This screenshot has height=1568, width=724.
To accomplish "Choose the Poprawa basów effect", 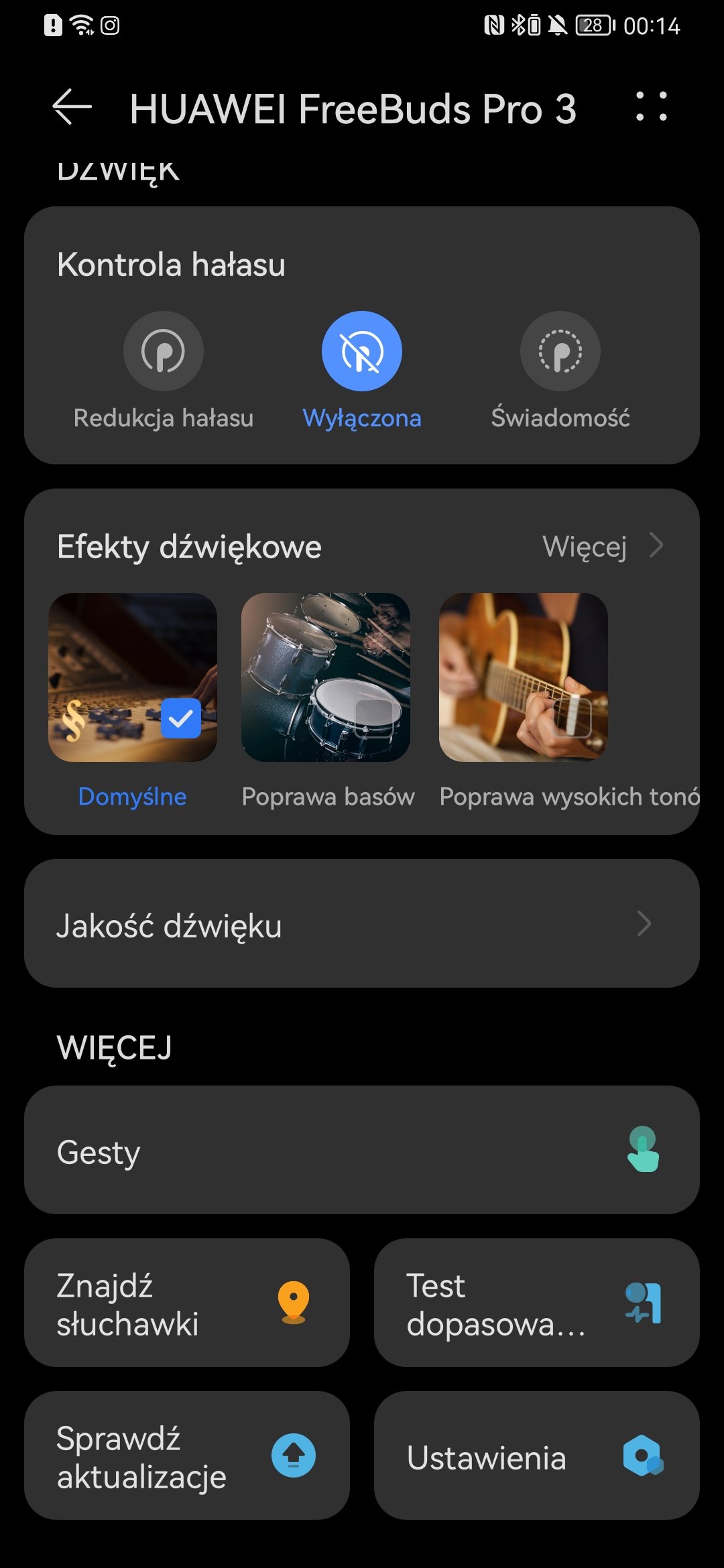I will tap(326, 677).
